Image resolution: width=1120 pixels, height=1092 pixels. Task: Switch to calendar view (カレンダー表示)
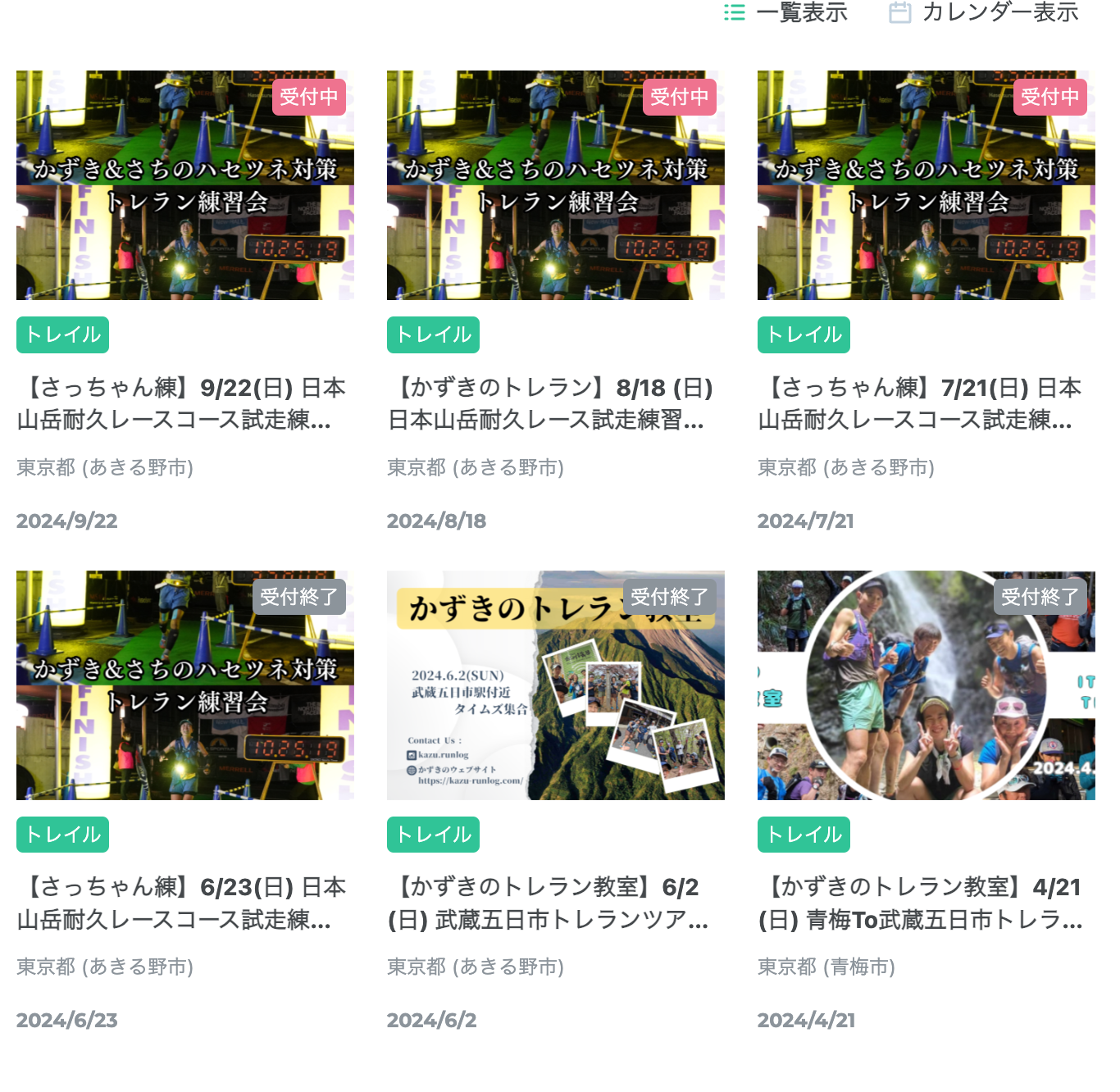click(984, 12)
